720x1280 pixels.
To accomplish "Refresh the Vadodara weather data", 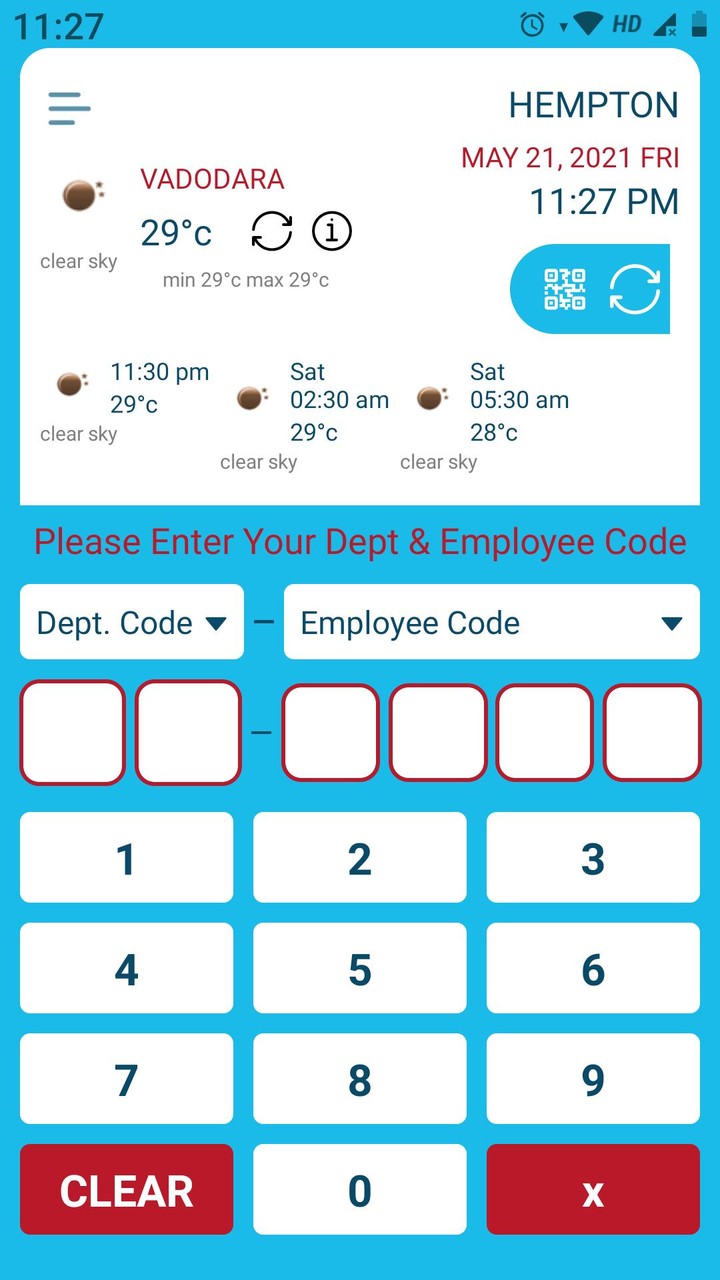I will tap(270, 232).
